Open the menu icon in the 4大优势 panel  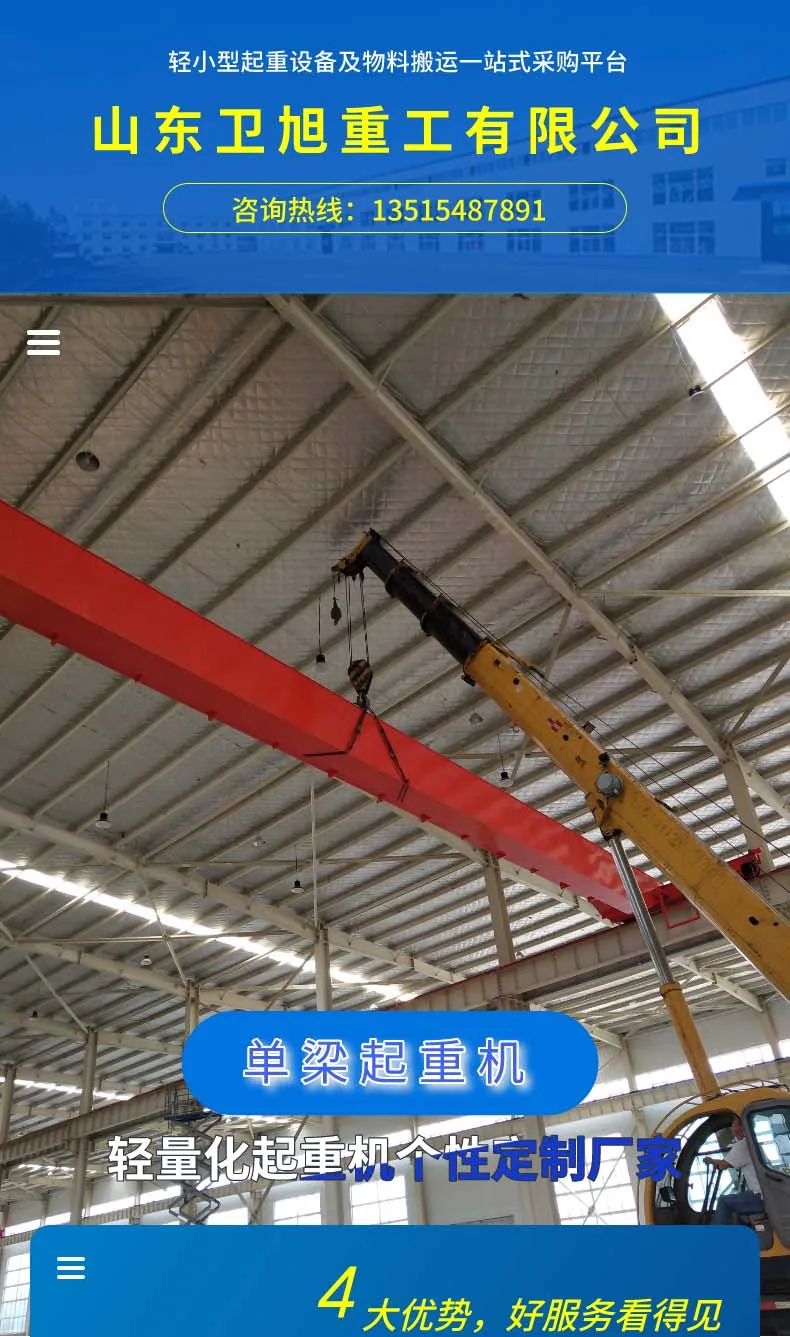[x=71, y=1269]
